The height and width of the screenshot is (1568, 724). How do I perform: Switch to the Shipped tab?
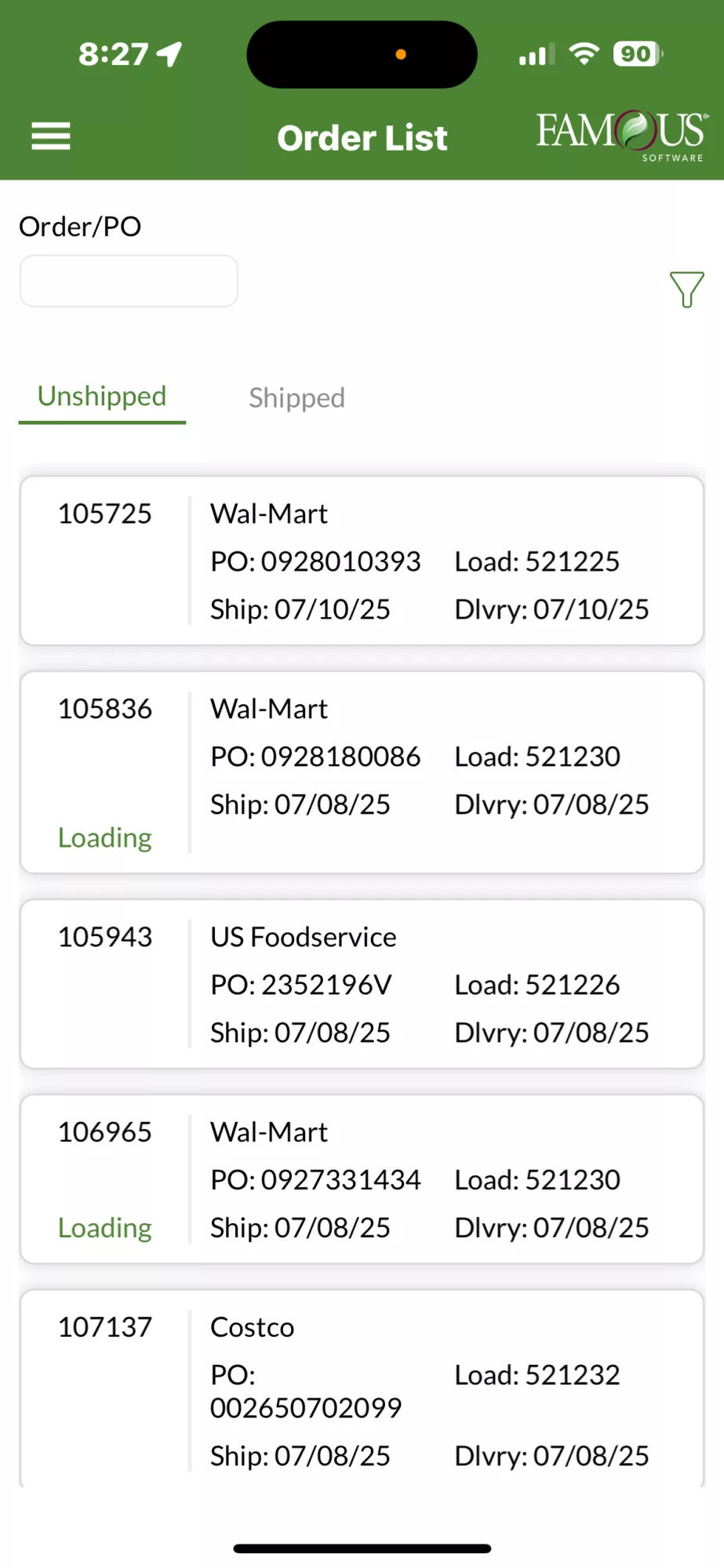297,397
